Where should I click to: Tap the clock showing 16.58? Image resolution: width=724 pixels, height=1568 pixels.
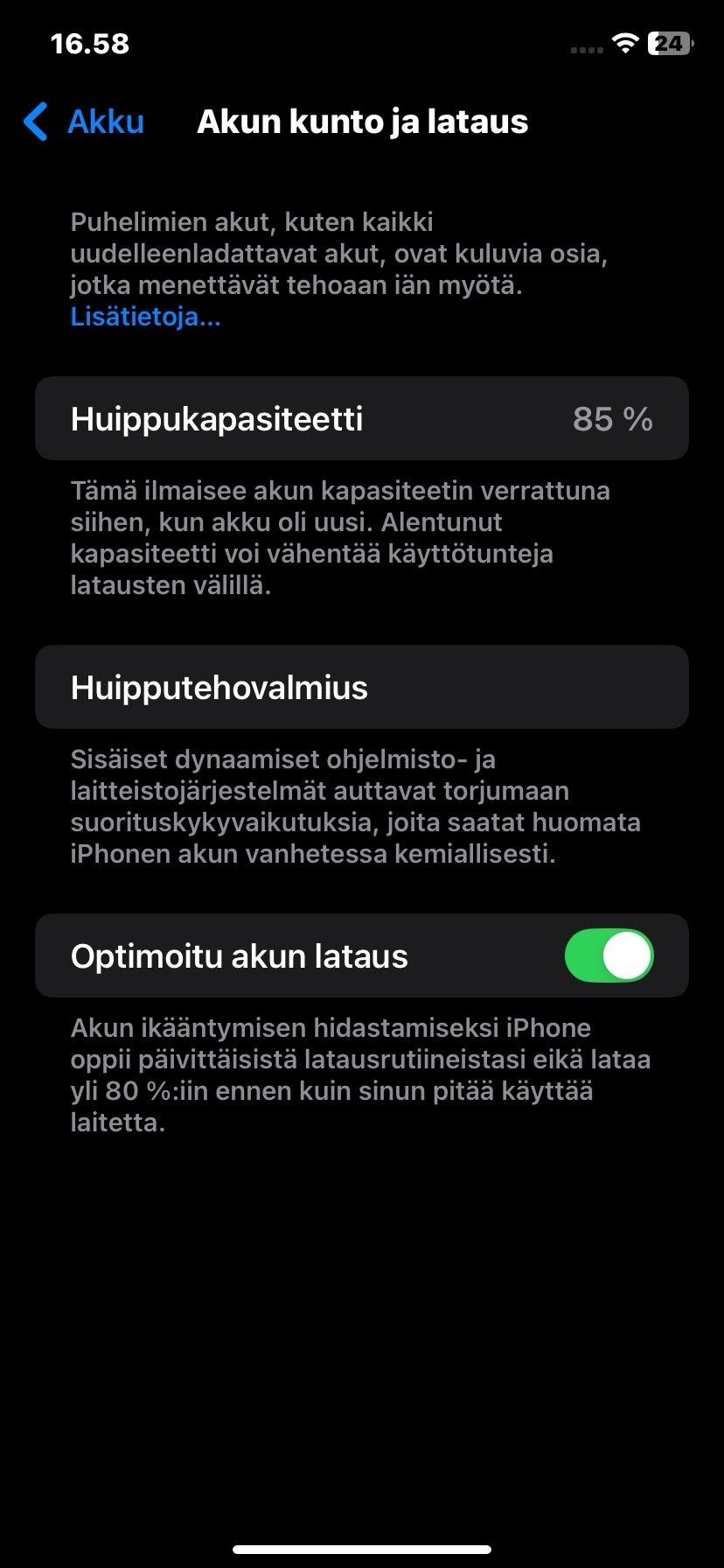point(88,43)
